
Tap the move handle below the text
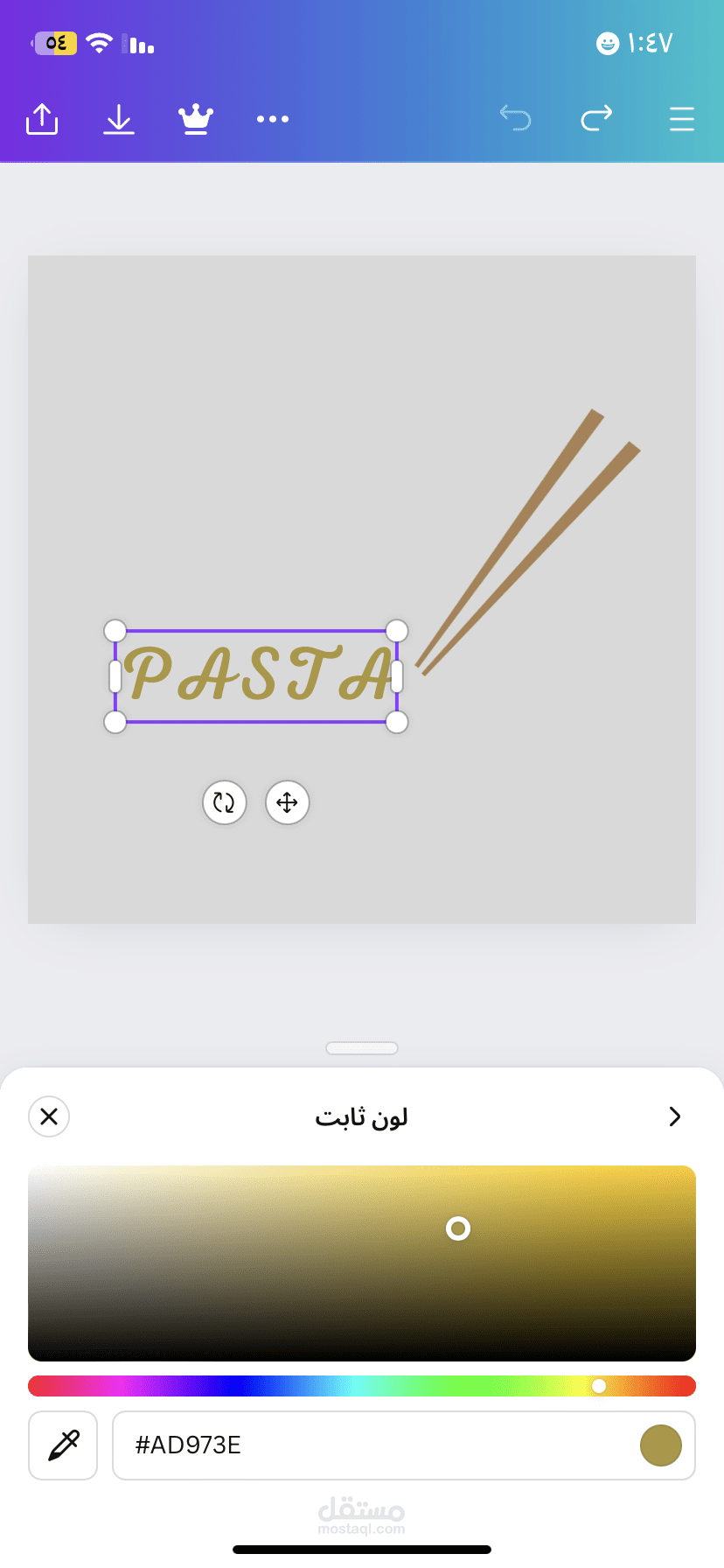(x=288, y=802)
